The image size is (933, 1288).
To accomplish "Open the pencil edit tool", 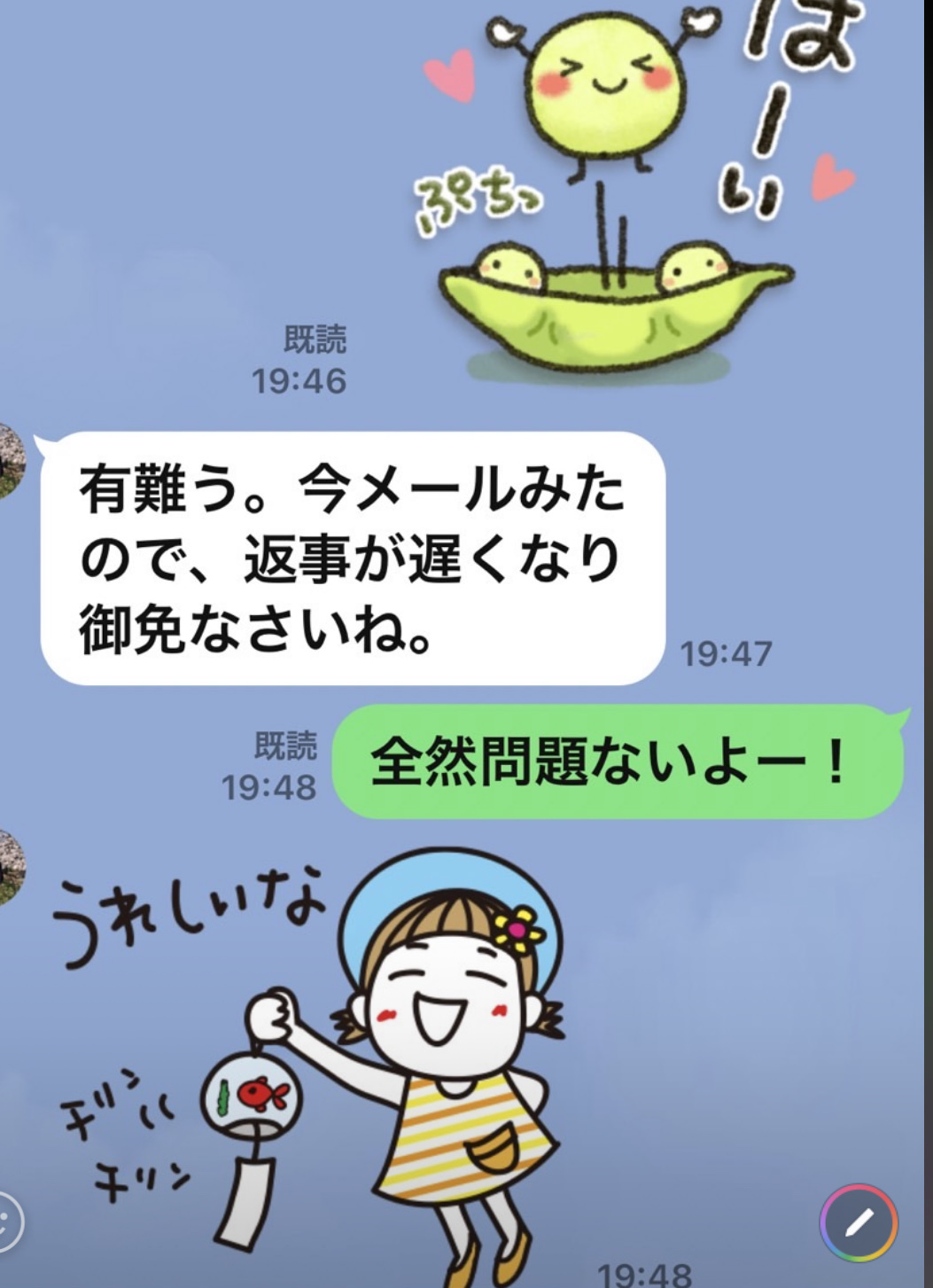I will (858, 1222).
